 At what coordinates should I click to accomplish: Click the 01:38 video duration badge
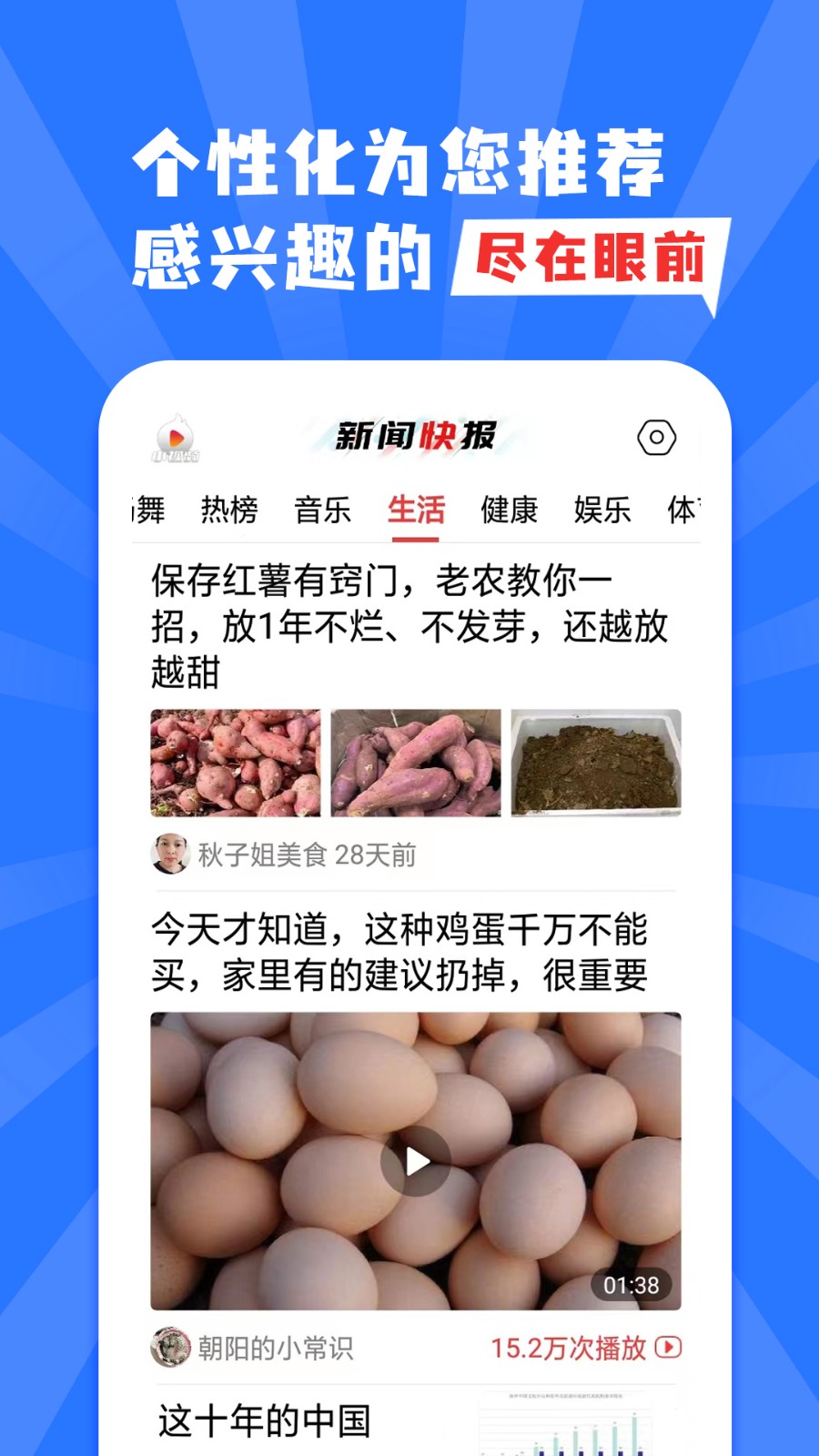coord(632,1286)
